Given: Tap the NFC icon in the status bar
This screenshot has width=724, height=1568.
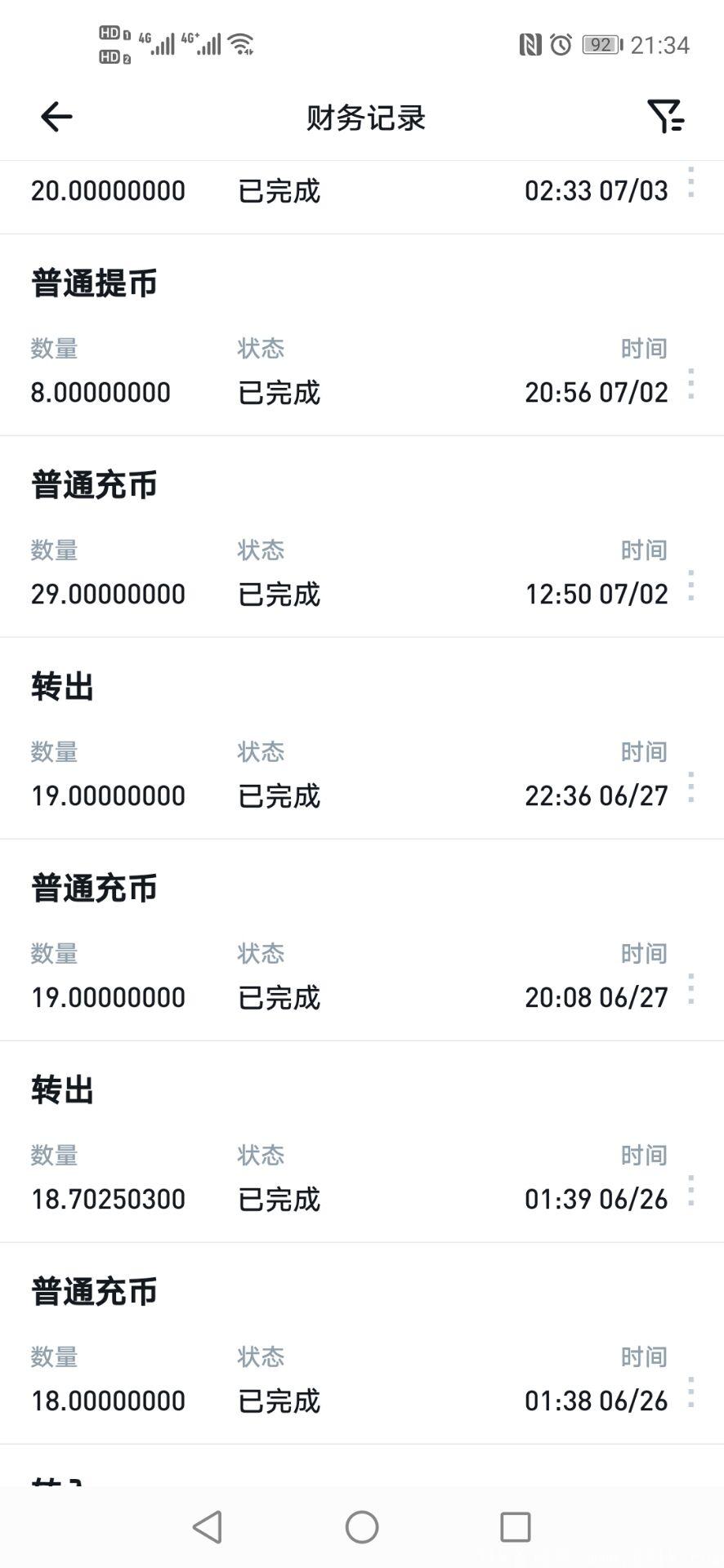Looking at the screenshot, I should pyautogui.click(x=531, y=47).
